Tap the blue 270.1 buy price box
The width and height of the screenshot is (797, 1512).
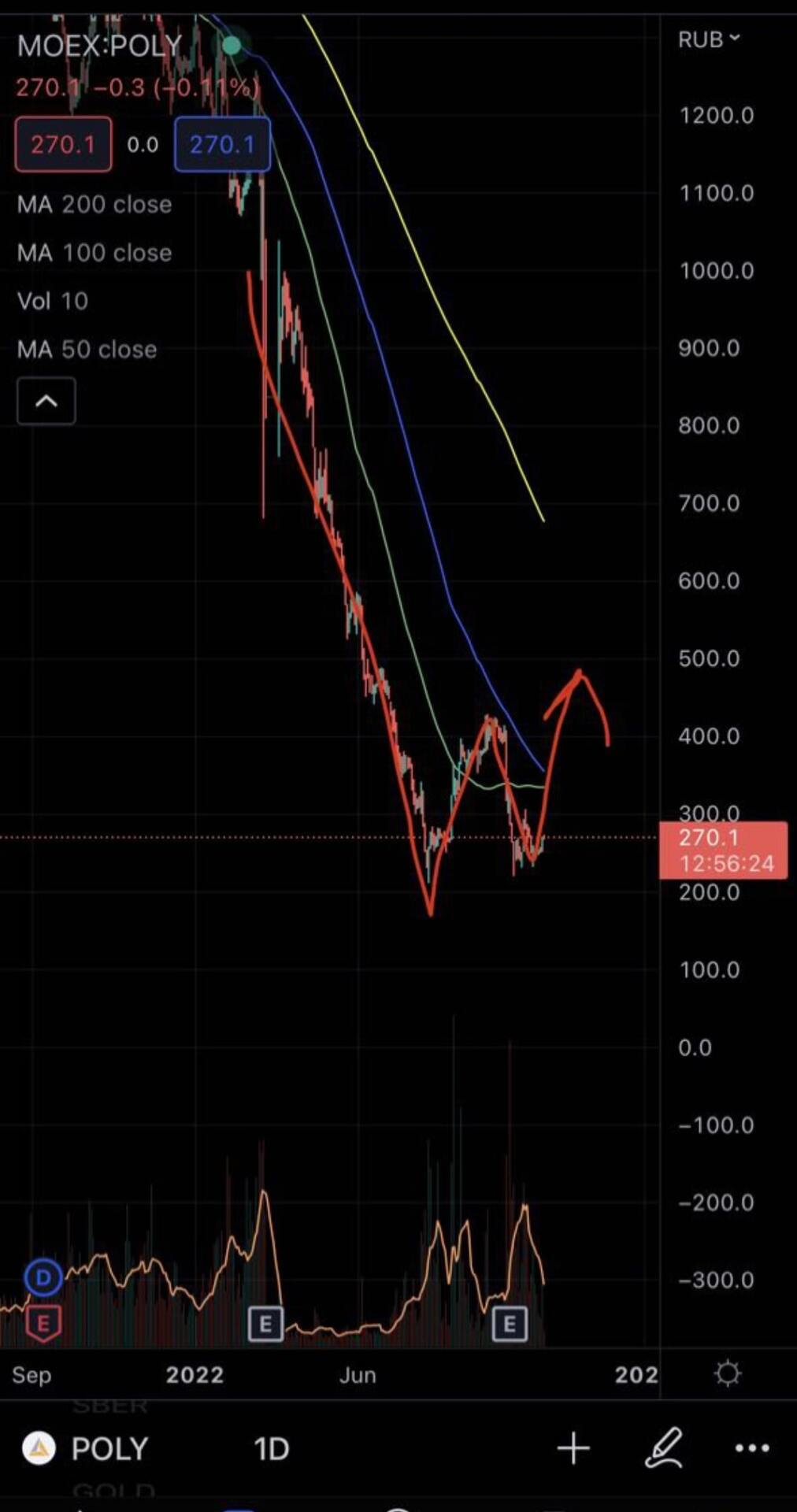point(222,145)
